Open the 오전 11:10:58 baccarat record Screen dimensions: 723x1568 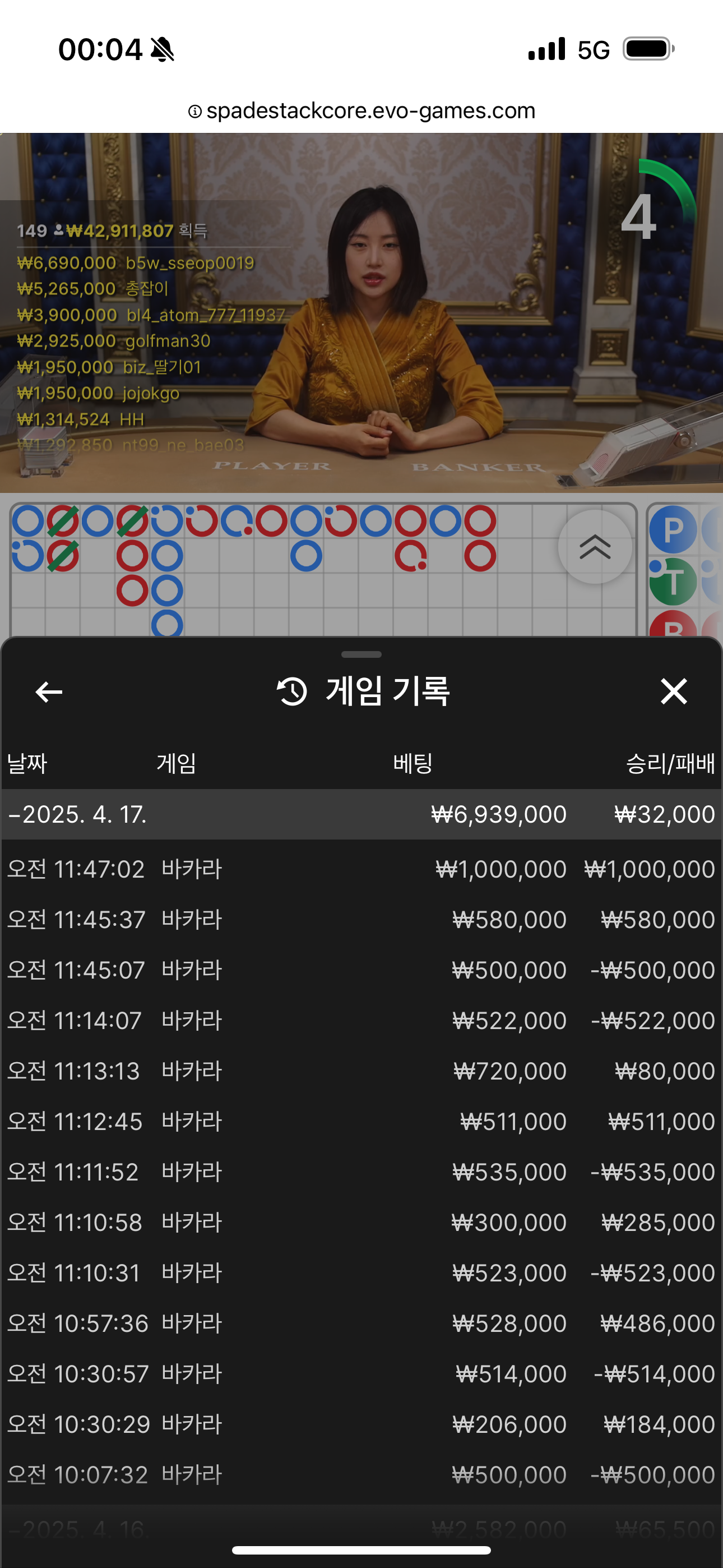pyautogui.click(x=361, y=1223)
